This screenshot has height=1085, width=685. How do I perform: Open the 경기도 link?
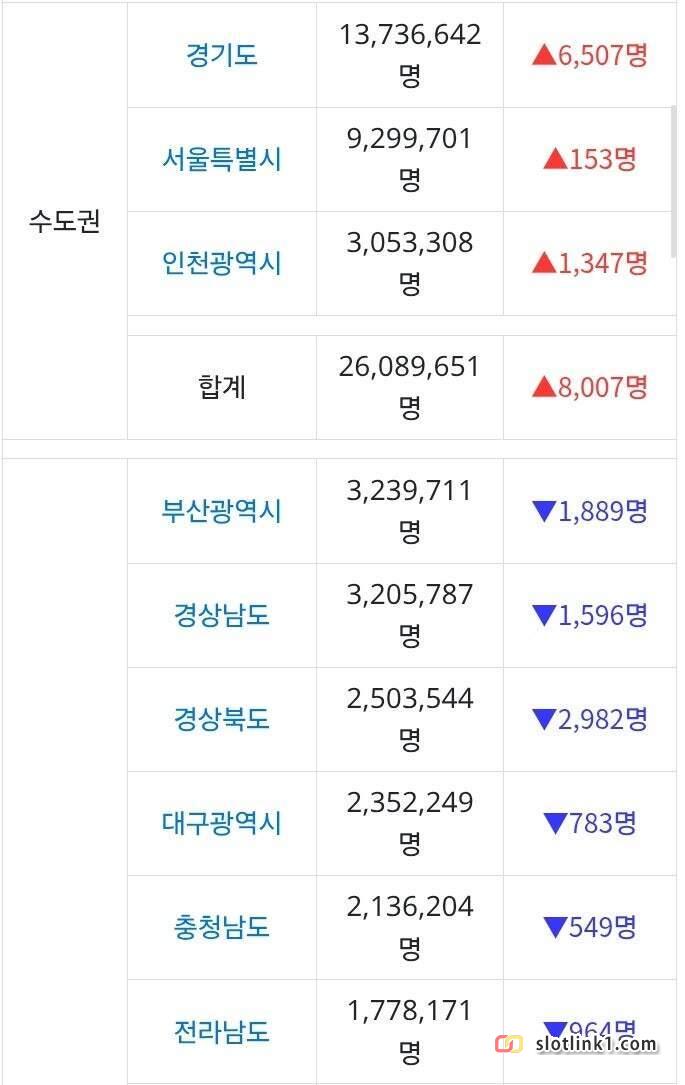tap(221, 55)
